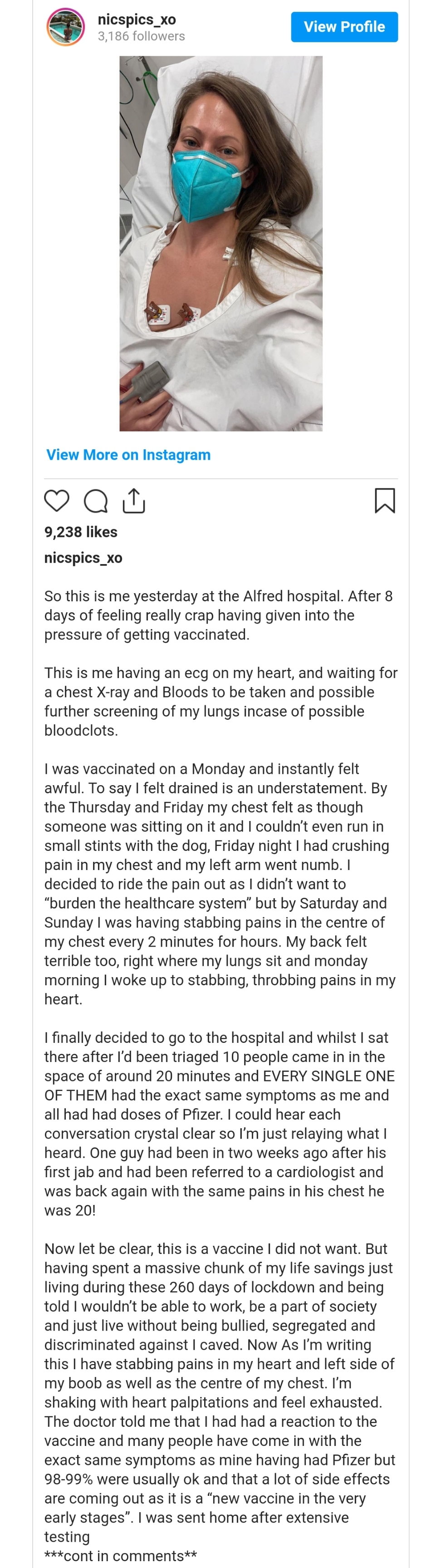Tap the View Profile button

(x=343, y=27)
